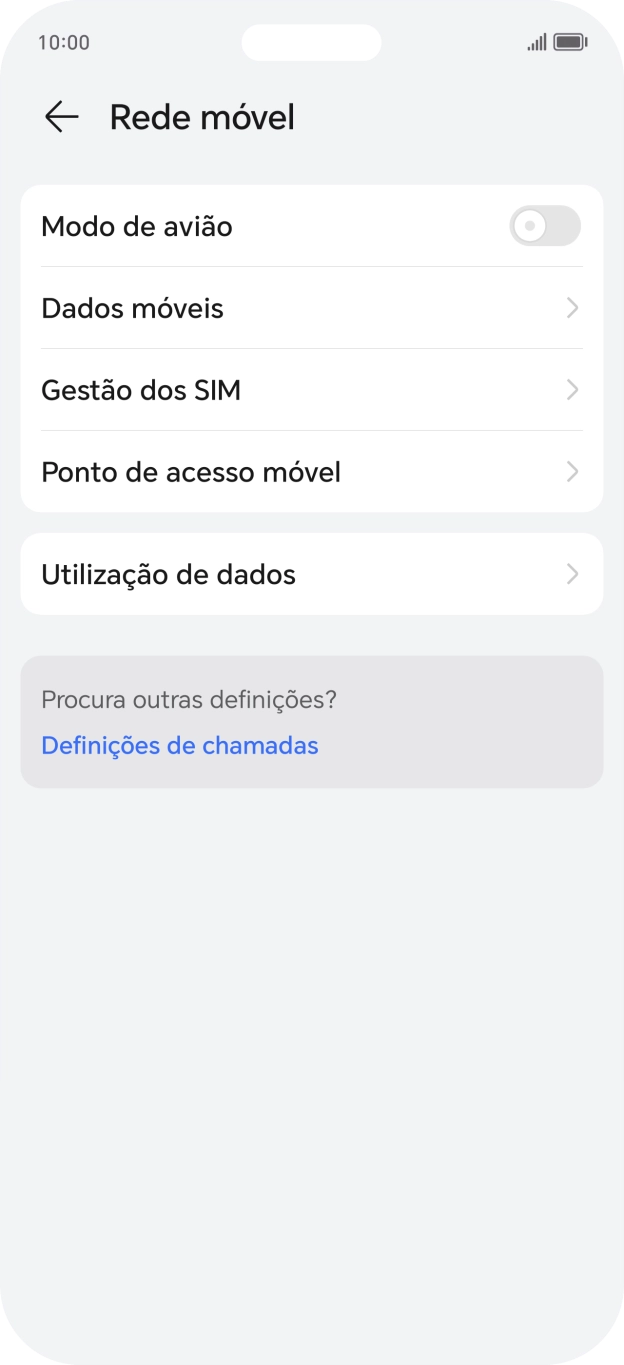The height and width of the screenshot is (1365, 624).
Task: Enable the Modo de avião switch
Action: (544, 226)
